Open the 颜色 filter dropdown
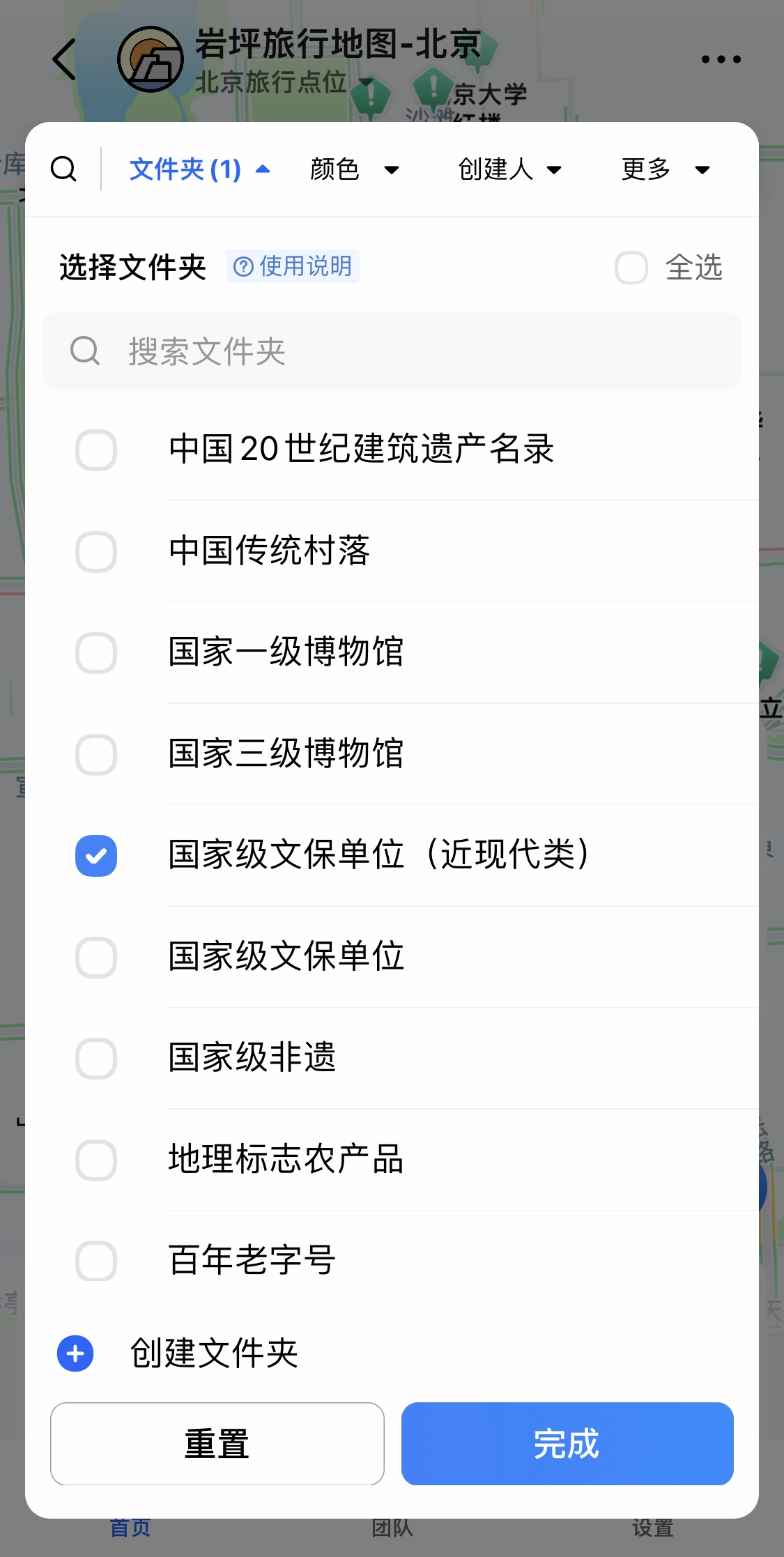784x1557 pixels. [354, 169]
